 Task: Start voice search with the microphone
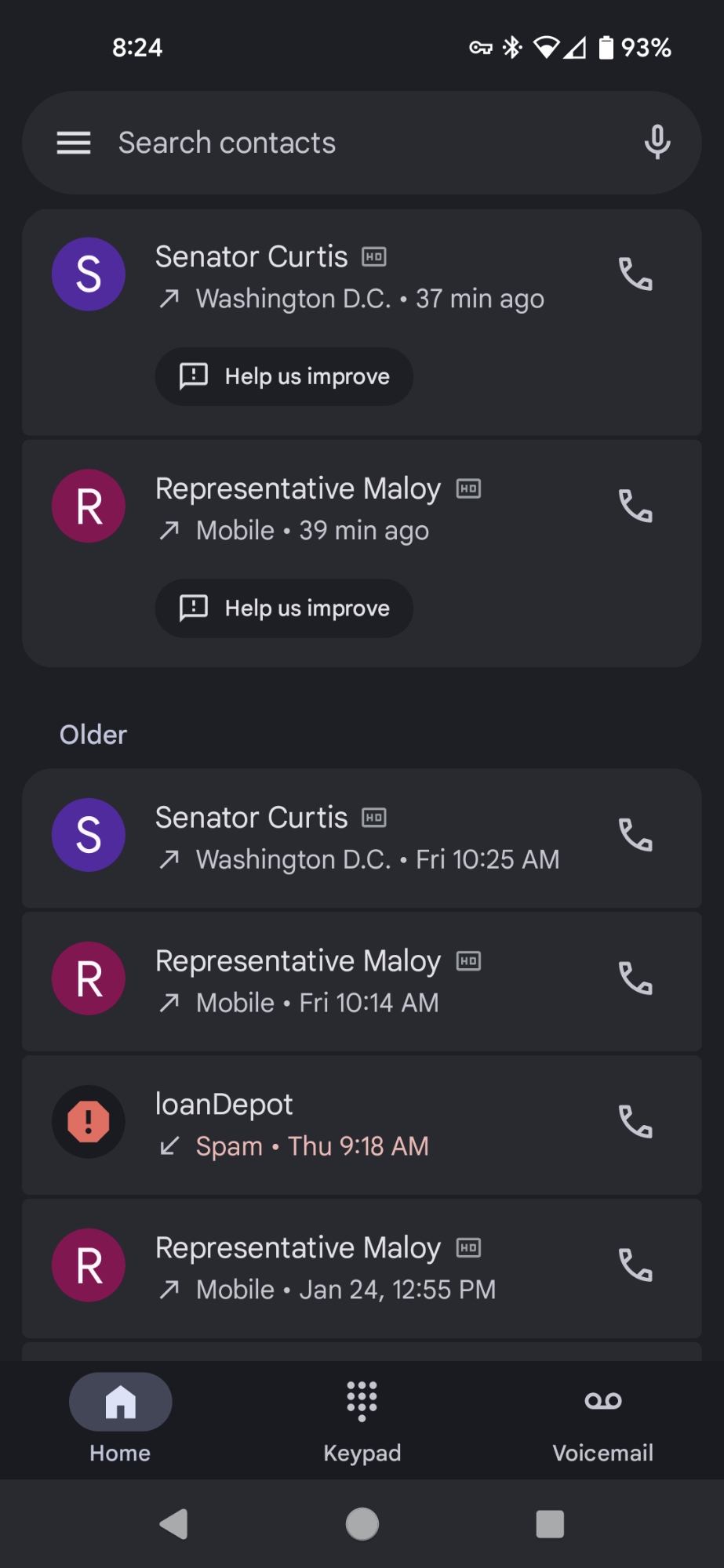point(657,143)
